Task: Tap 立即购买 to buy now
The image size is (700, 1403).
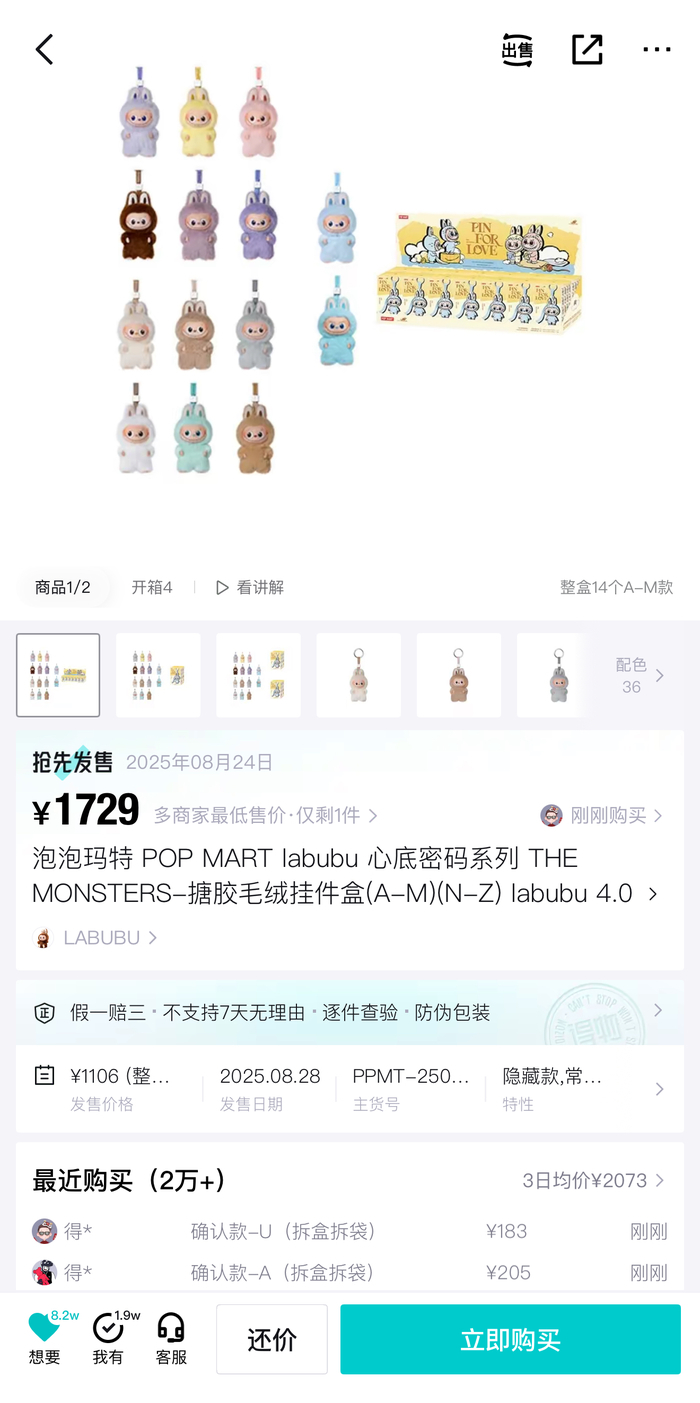Action: point(510,1339)
